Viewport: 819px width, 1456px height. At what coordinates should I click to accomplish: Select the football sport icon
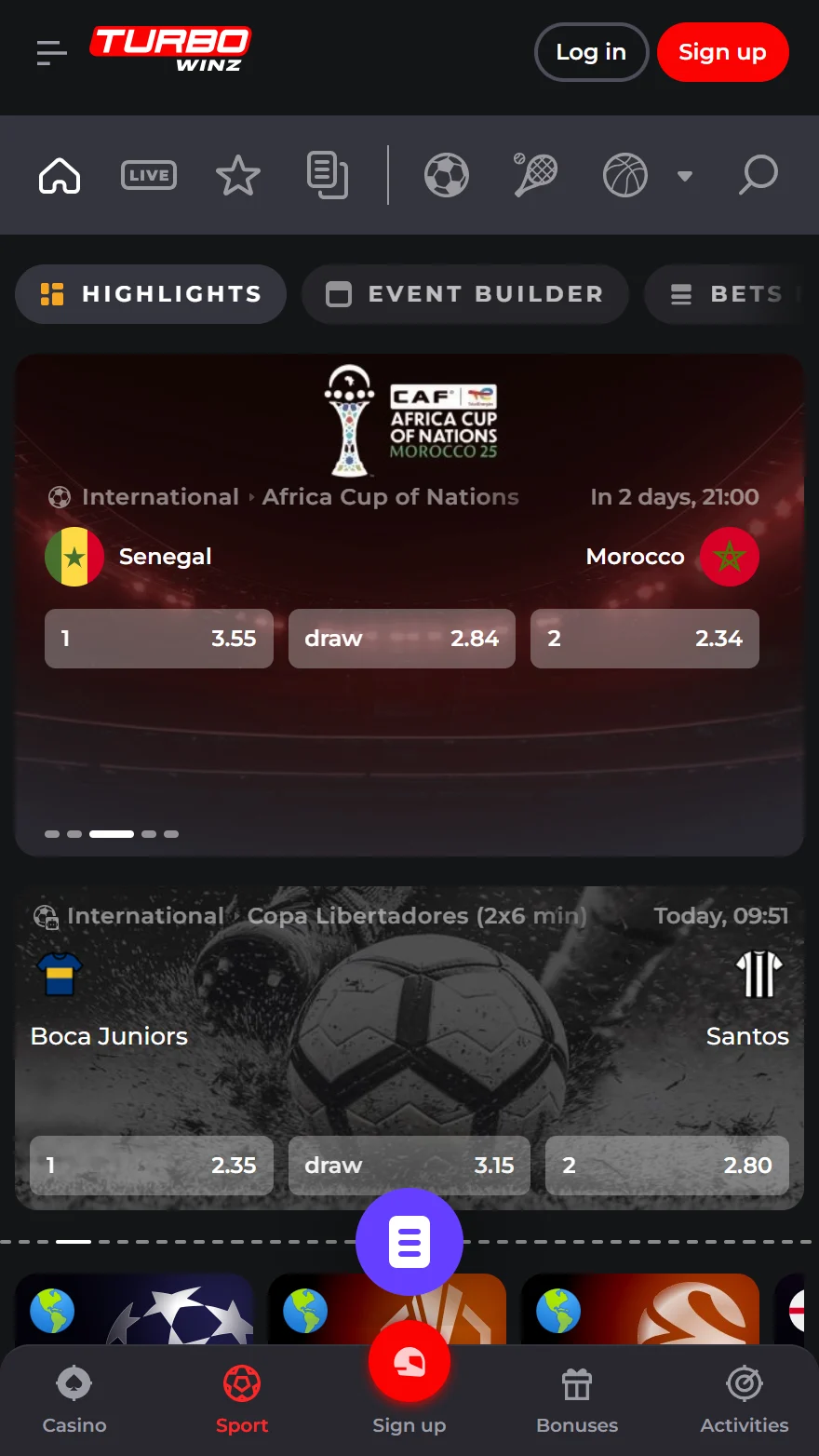(x=447, y=175)
